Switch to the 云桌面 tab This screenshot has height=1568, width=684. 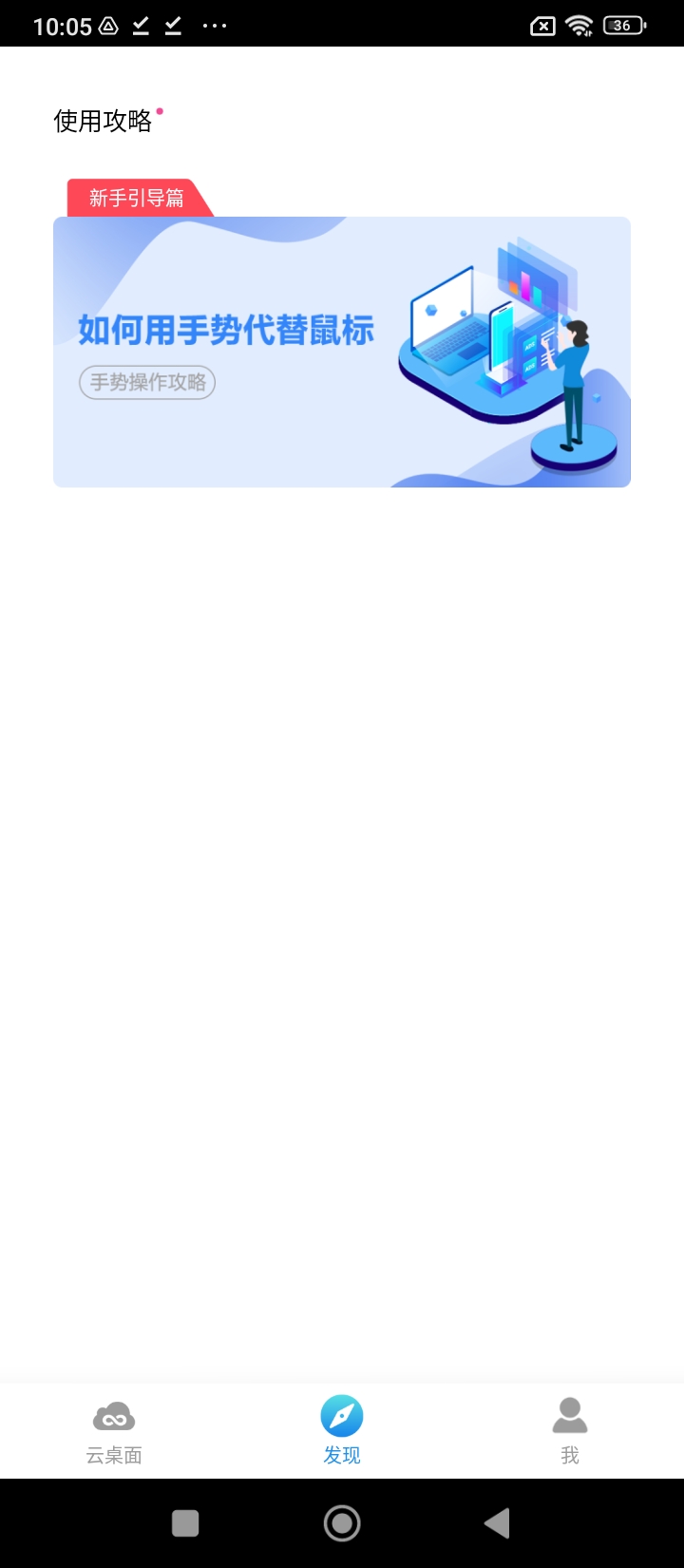tap(114, 1430)
